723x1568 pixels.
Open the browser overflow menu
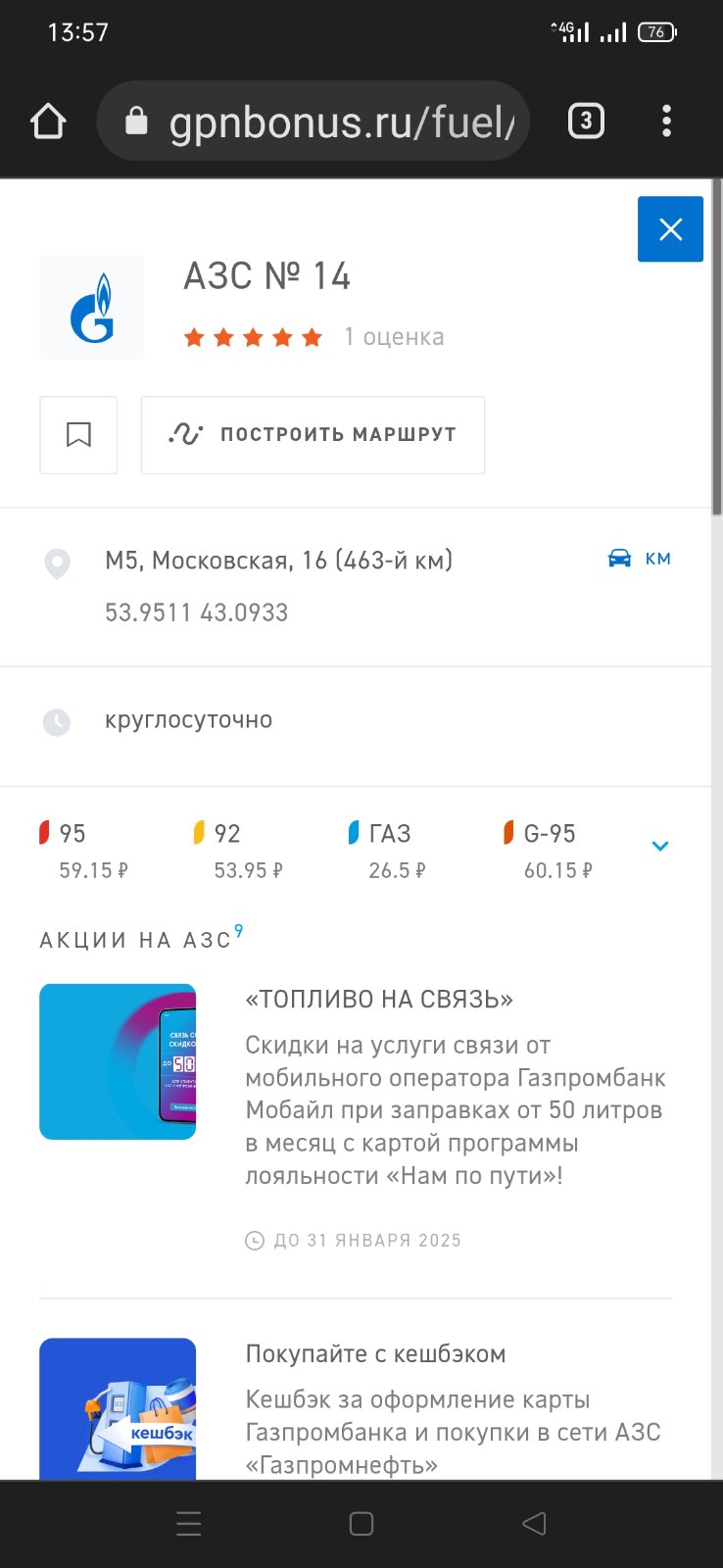[x=666, y=122]
